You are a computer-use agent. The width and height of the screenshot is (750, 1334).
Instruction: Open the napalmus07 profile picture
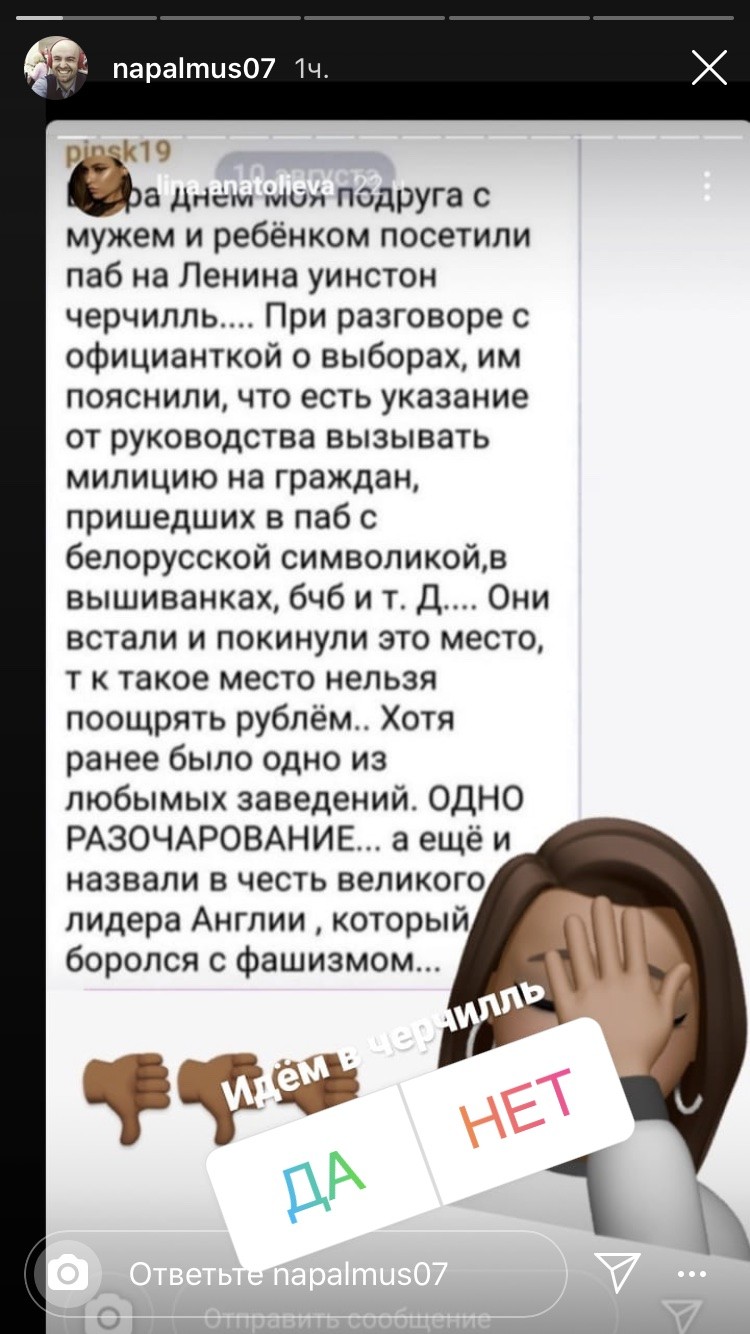click(x=56, y=68)
